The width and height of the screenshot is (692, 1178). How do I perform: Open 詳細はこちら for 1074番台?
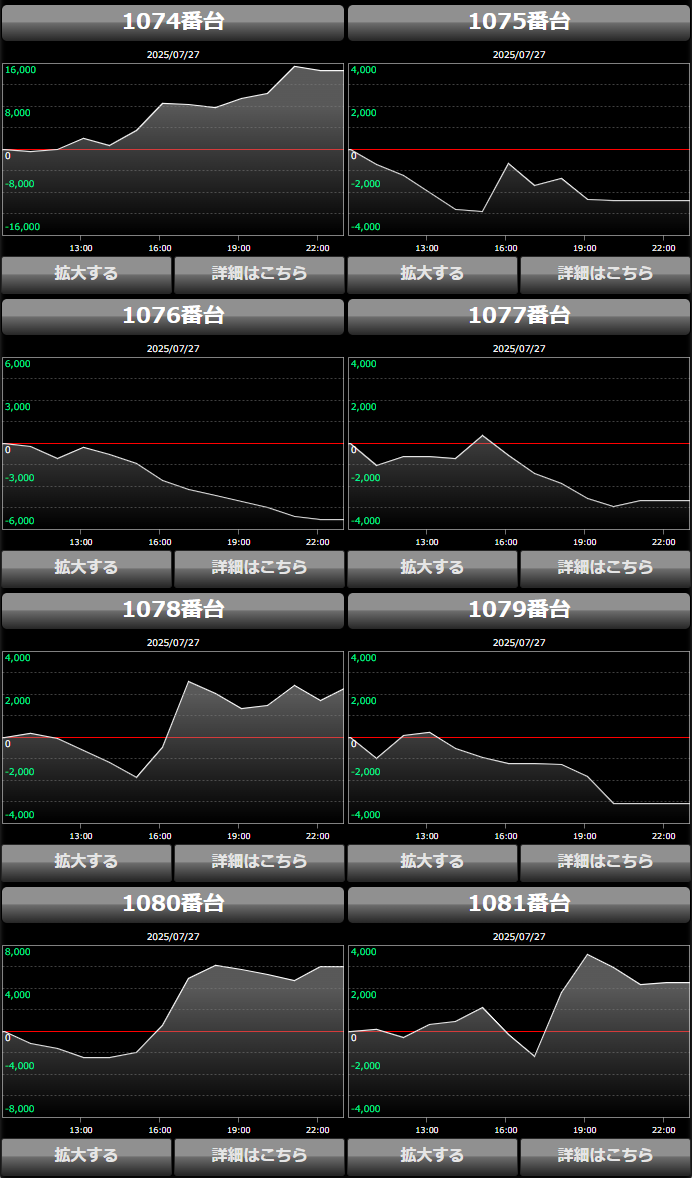(259, 274)
